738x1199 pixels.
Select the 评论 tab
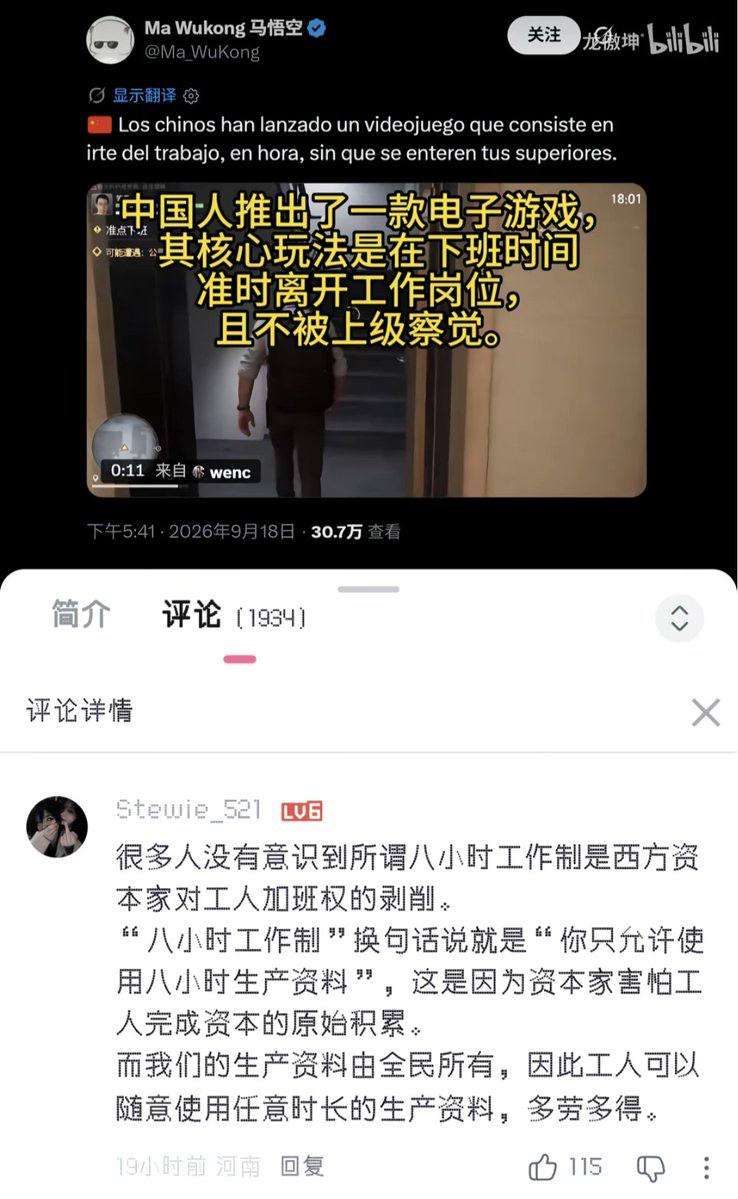[x=191, y=615]
